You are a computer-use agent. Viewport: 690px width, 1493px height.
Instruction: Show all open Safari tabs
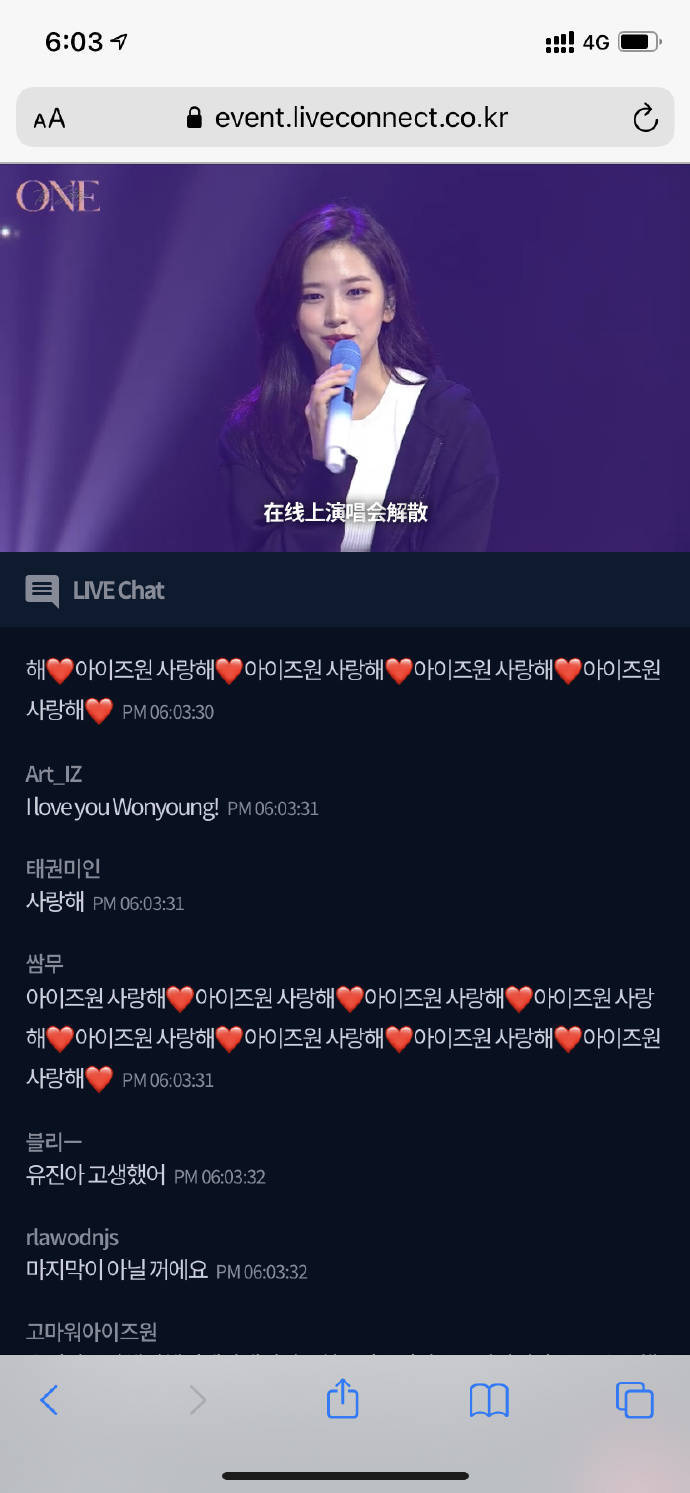click(x=634, y=1399)
